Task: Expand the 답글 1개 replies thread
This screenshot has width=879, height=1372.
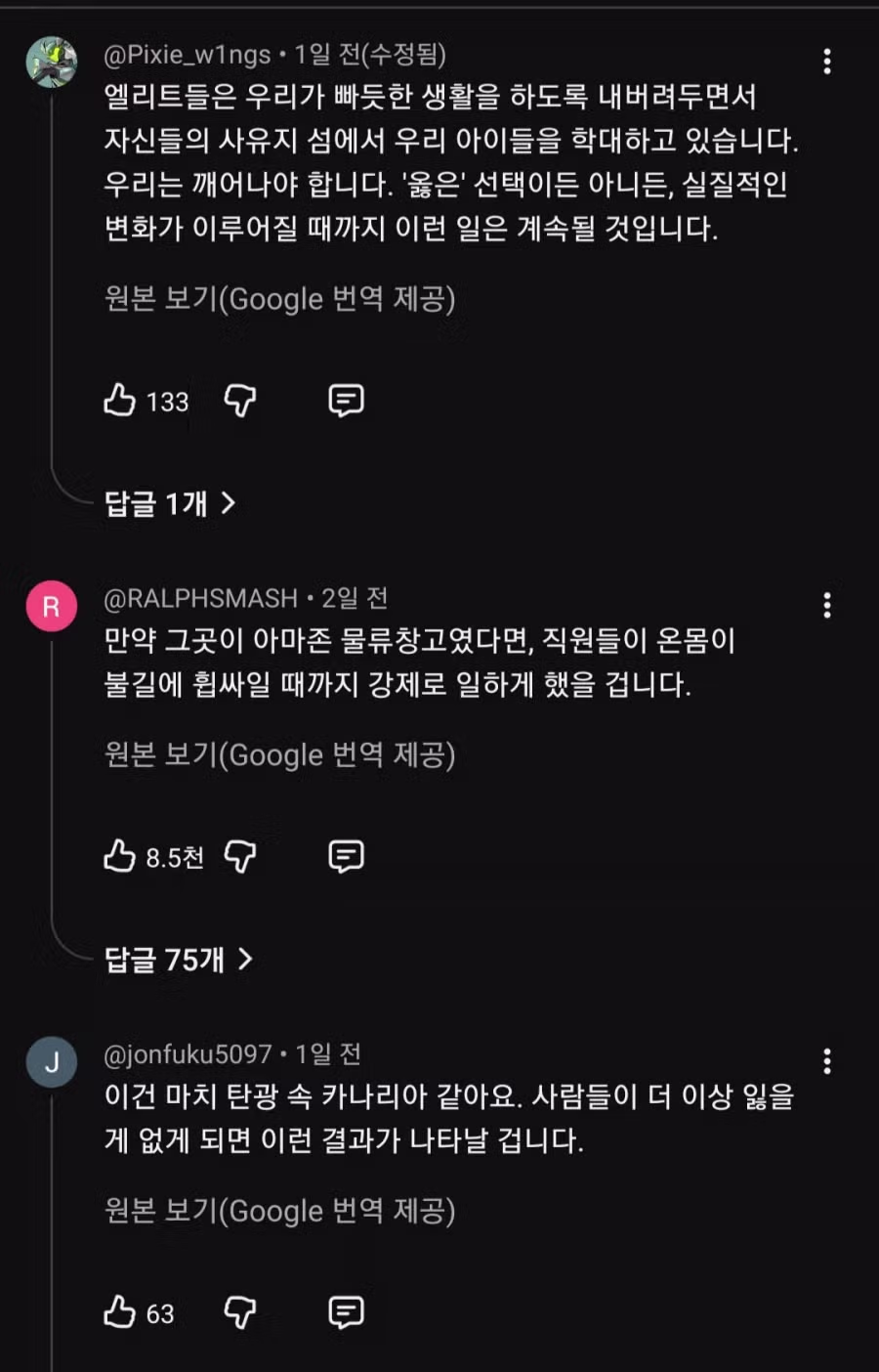Action: pos(166,503)
